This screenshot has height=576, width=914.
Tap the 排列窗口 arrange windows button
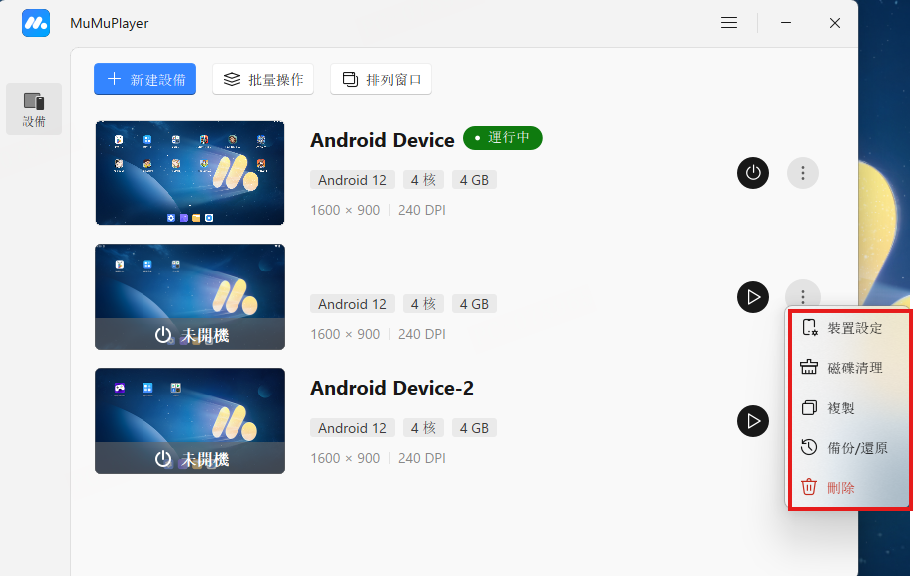(381, 79)
